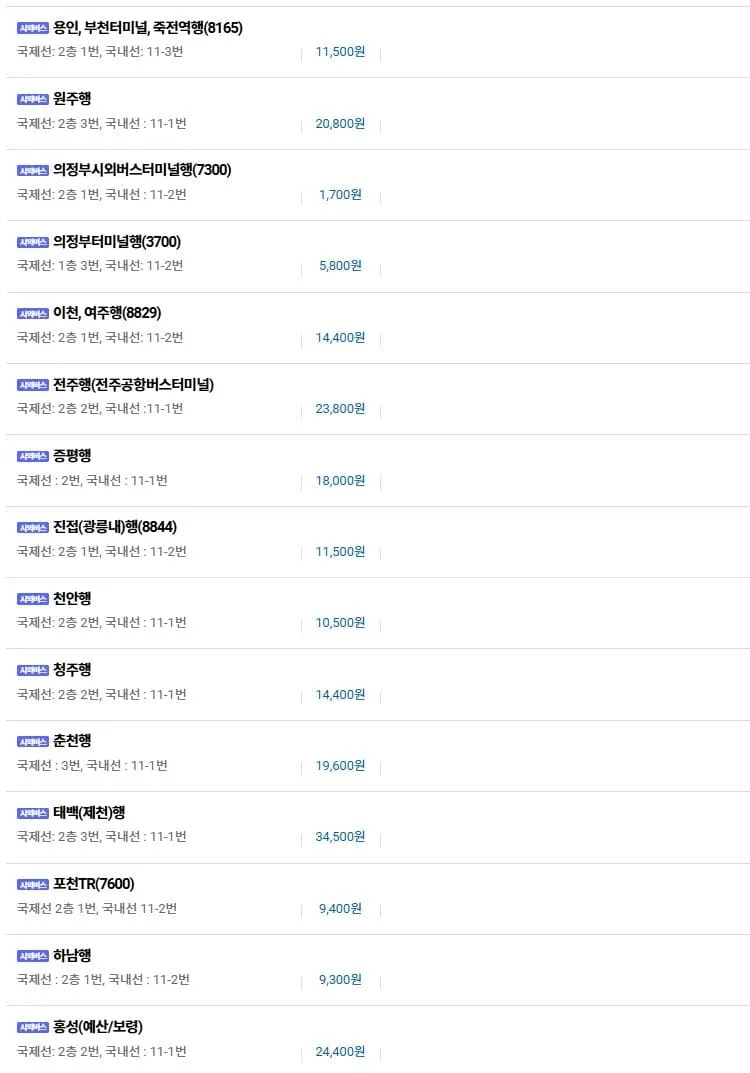The image size is (750, 1073).
Task: Open the 11,500원 fare link for 용인 route
Action: coord(338,53)
